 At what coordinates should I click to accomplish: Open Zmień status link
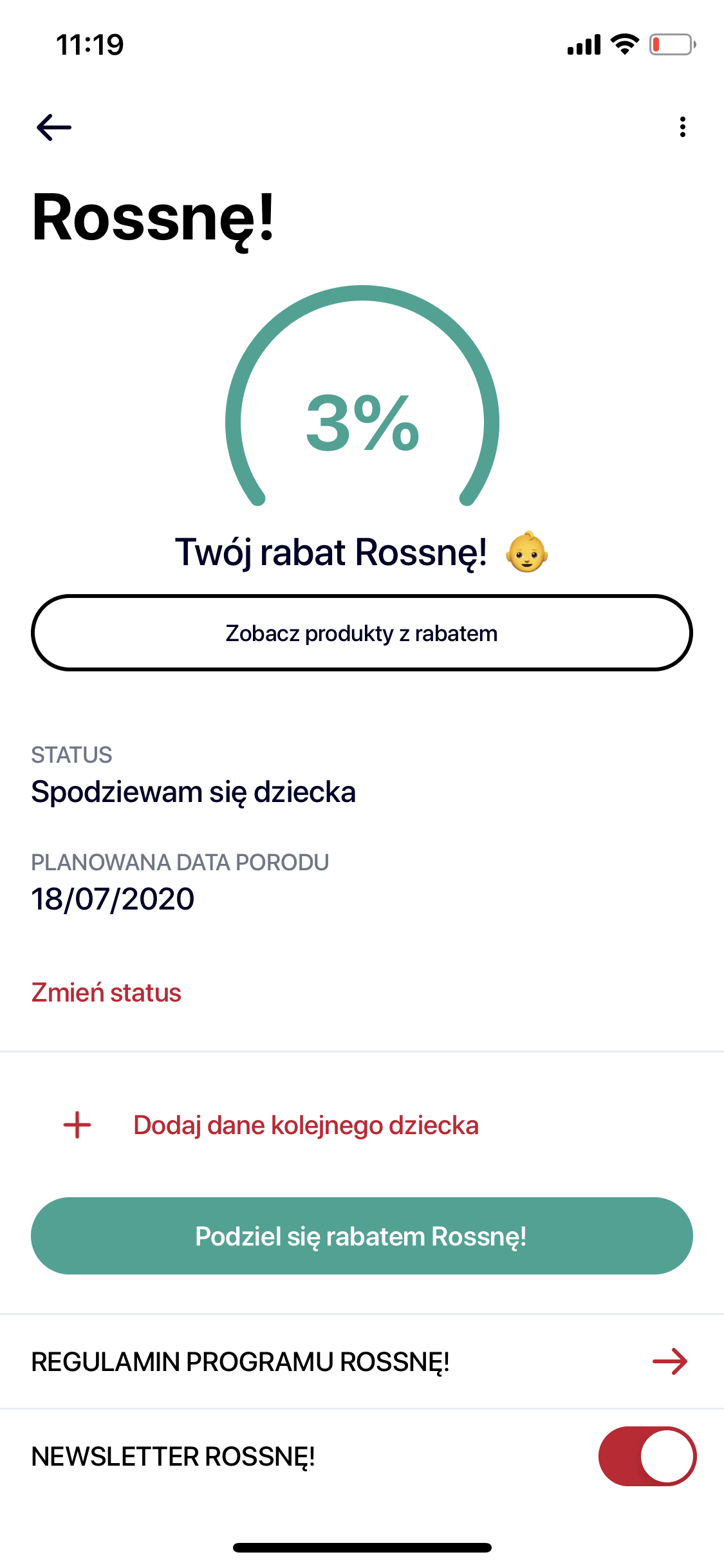106,993
